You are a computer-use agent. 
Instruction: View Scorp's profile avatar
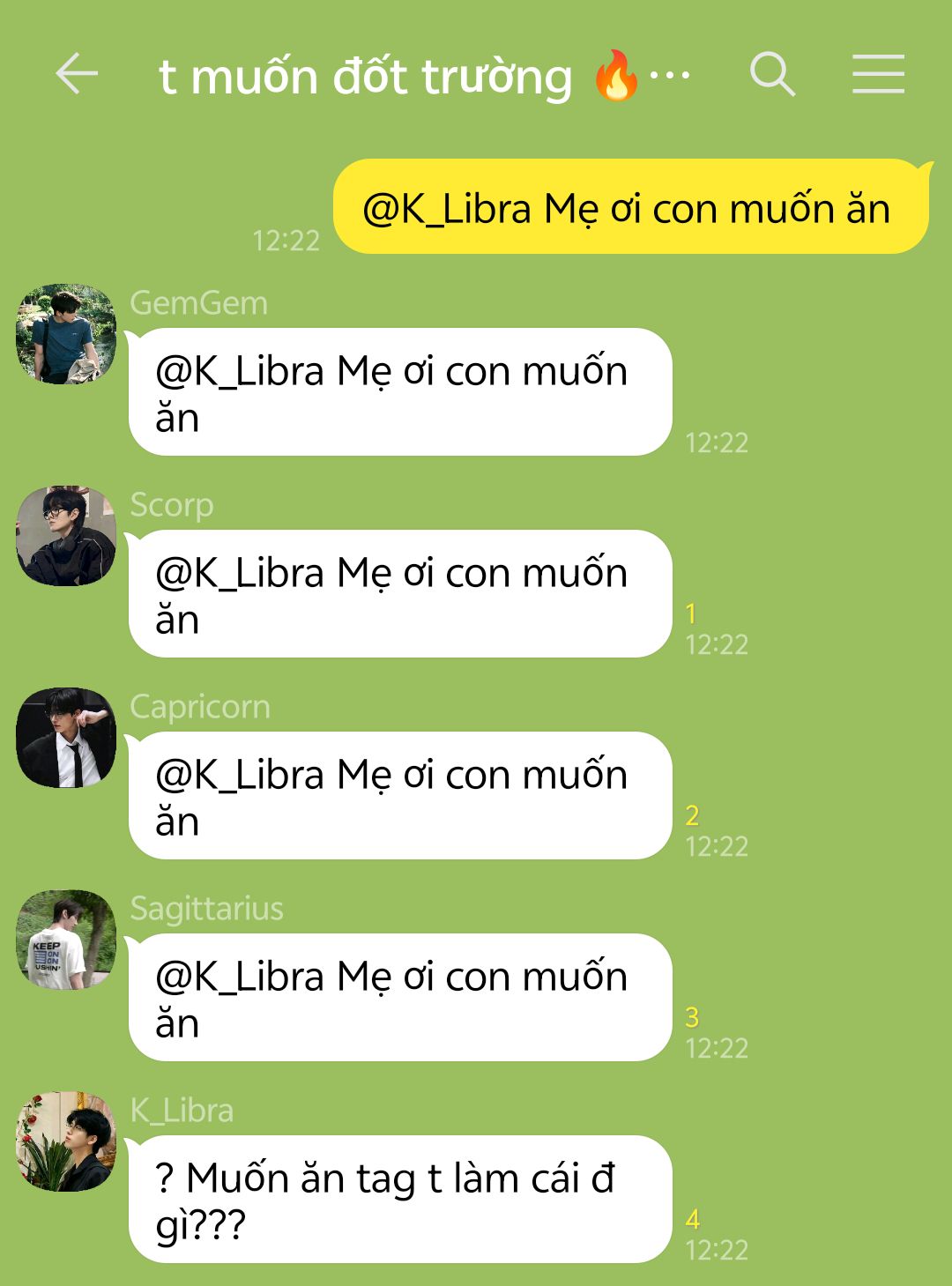click(66, 536)
